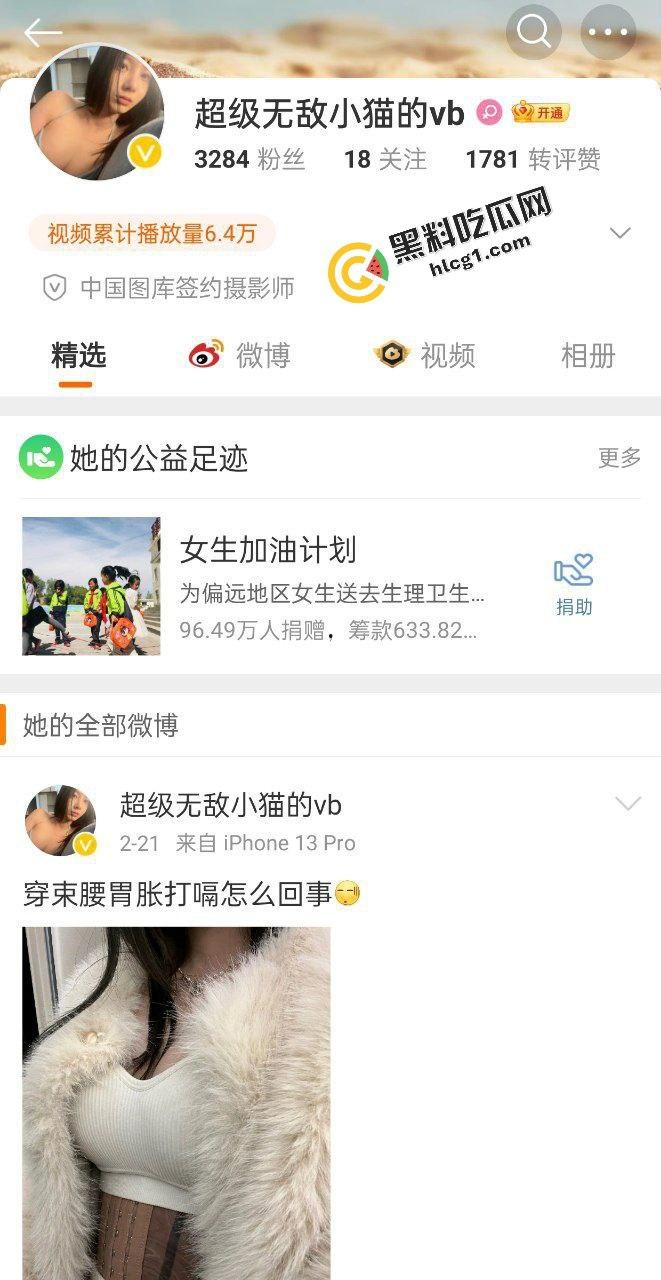Open the profile avatar photo
Screen dimensions: 661x1280
pos(97,112)
